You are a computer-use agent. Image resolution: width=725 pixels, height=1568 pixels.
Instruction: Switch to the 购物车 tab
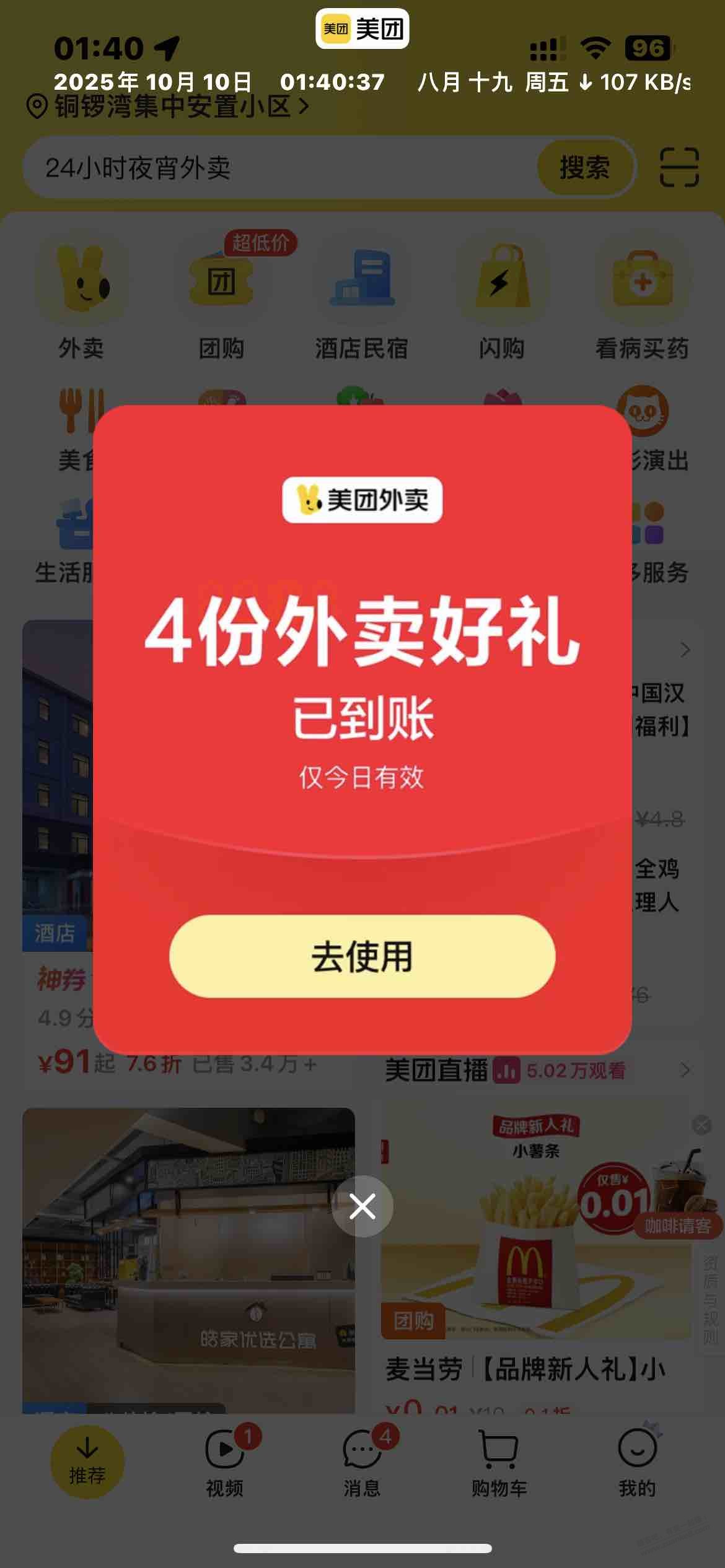tap(499, 1463)
